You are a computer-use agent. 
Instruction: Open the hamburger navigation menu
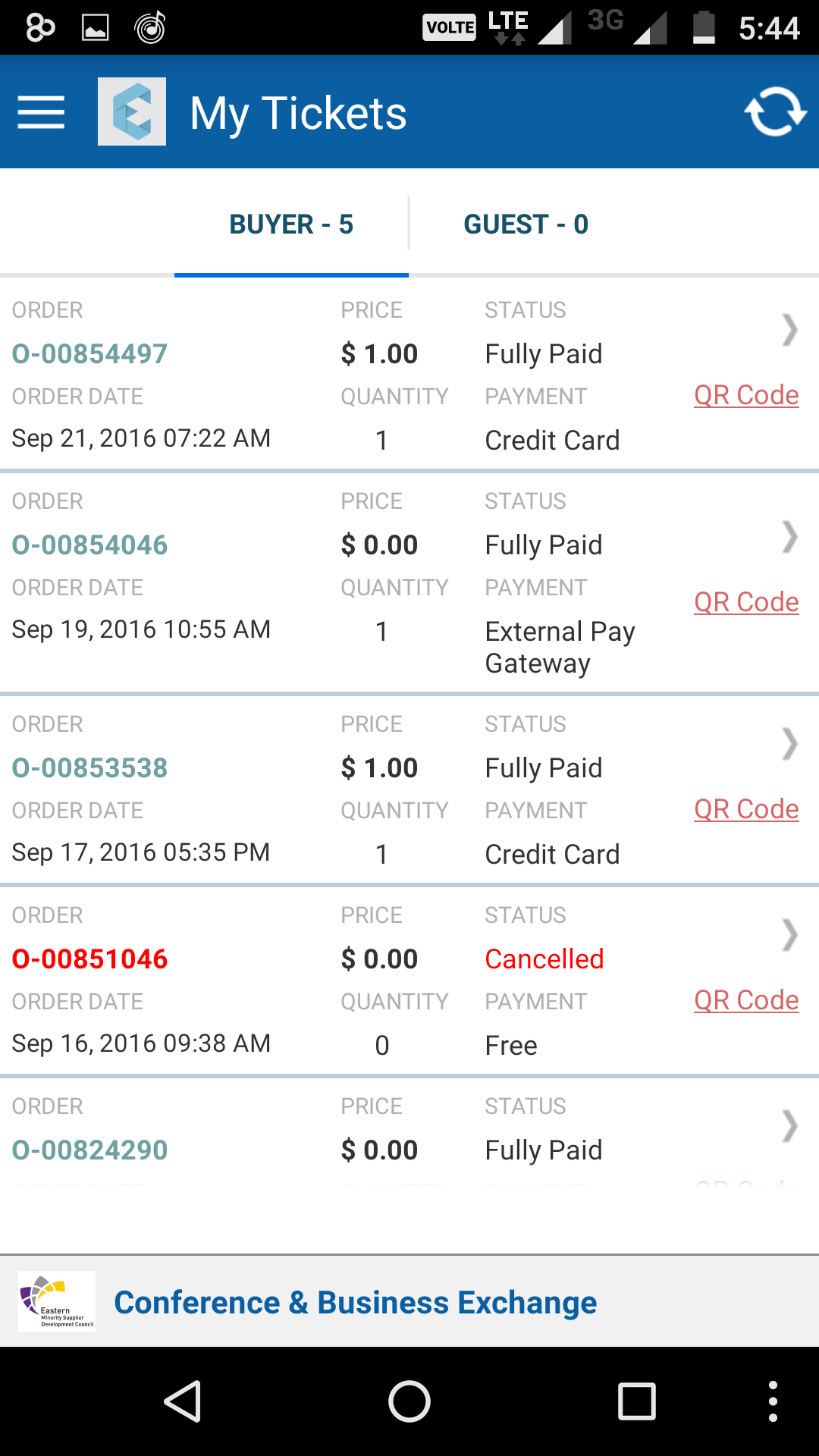(x=41, y=112)
